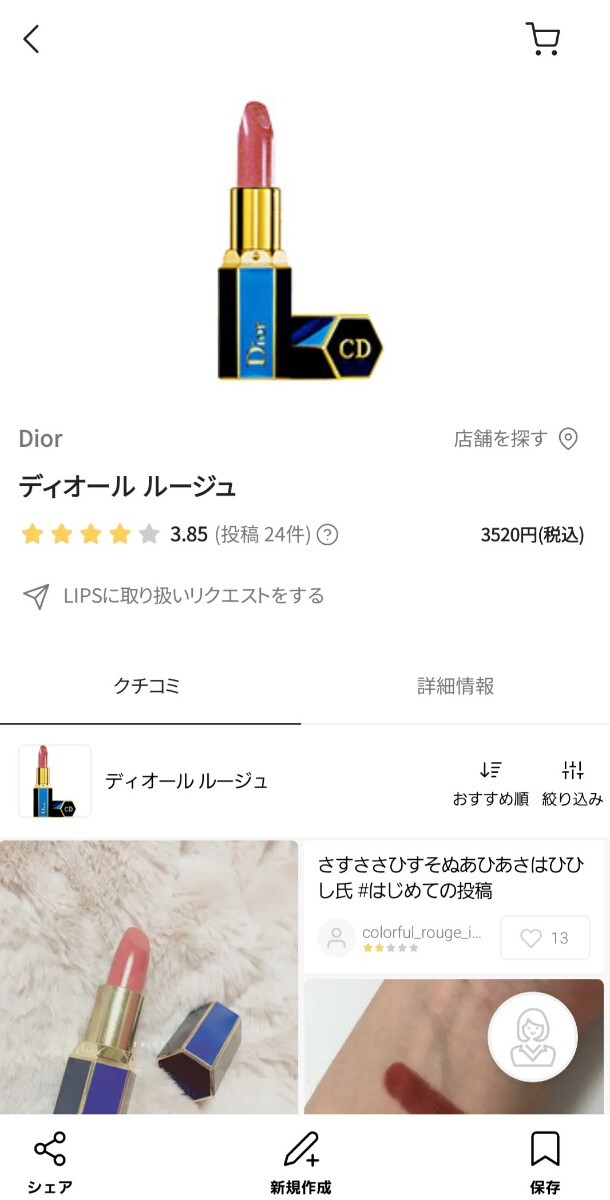Like the post by colorful_rouge_i
This screenshot has width=610, height=1200.
[545, 937]
